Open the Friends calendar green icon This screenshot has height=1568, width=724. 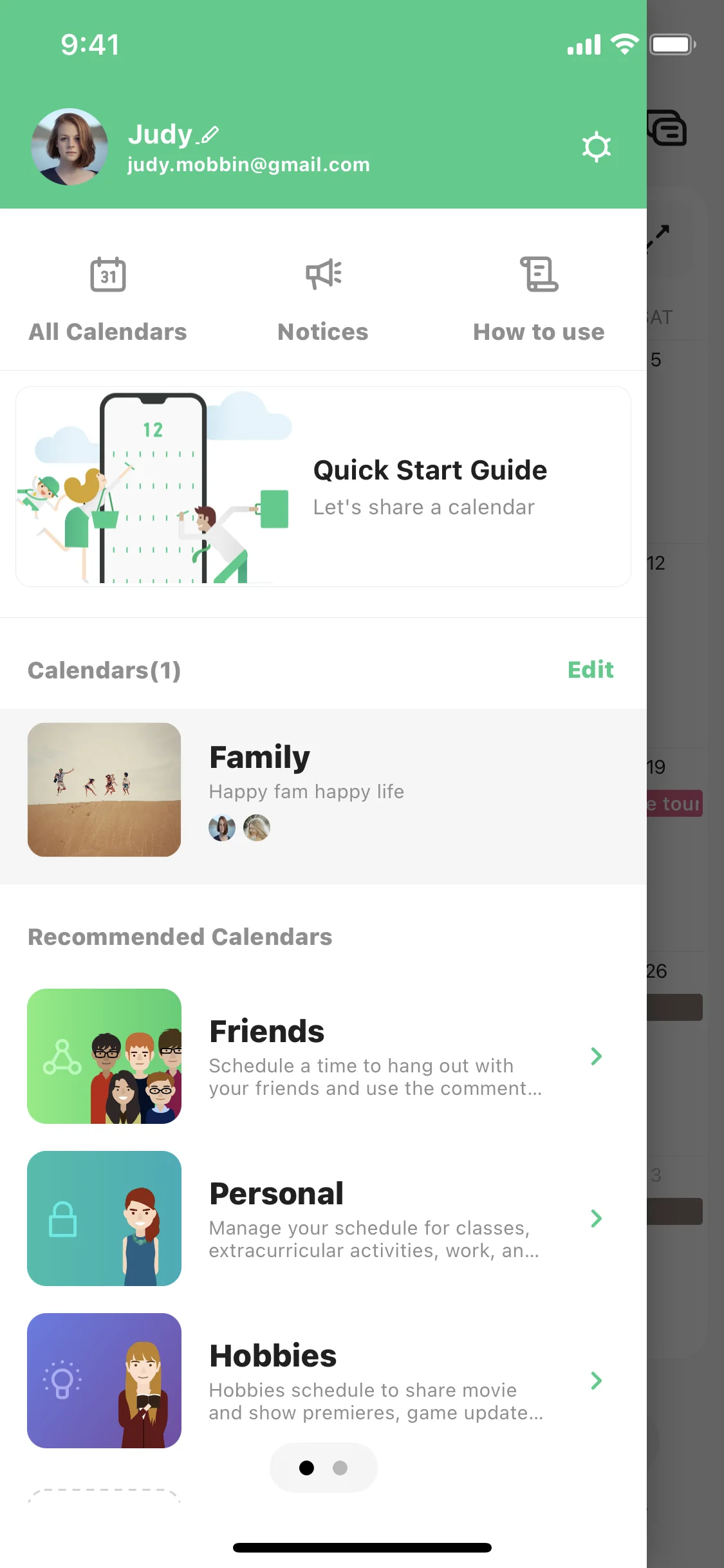(104, 1056)
